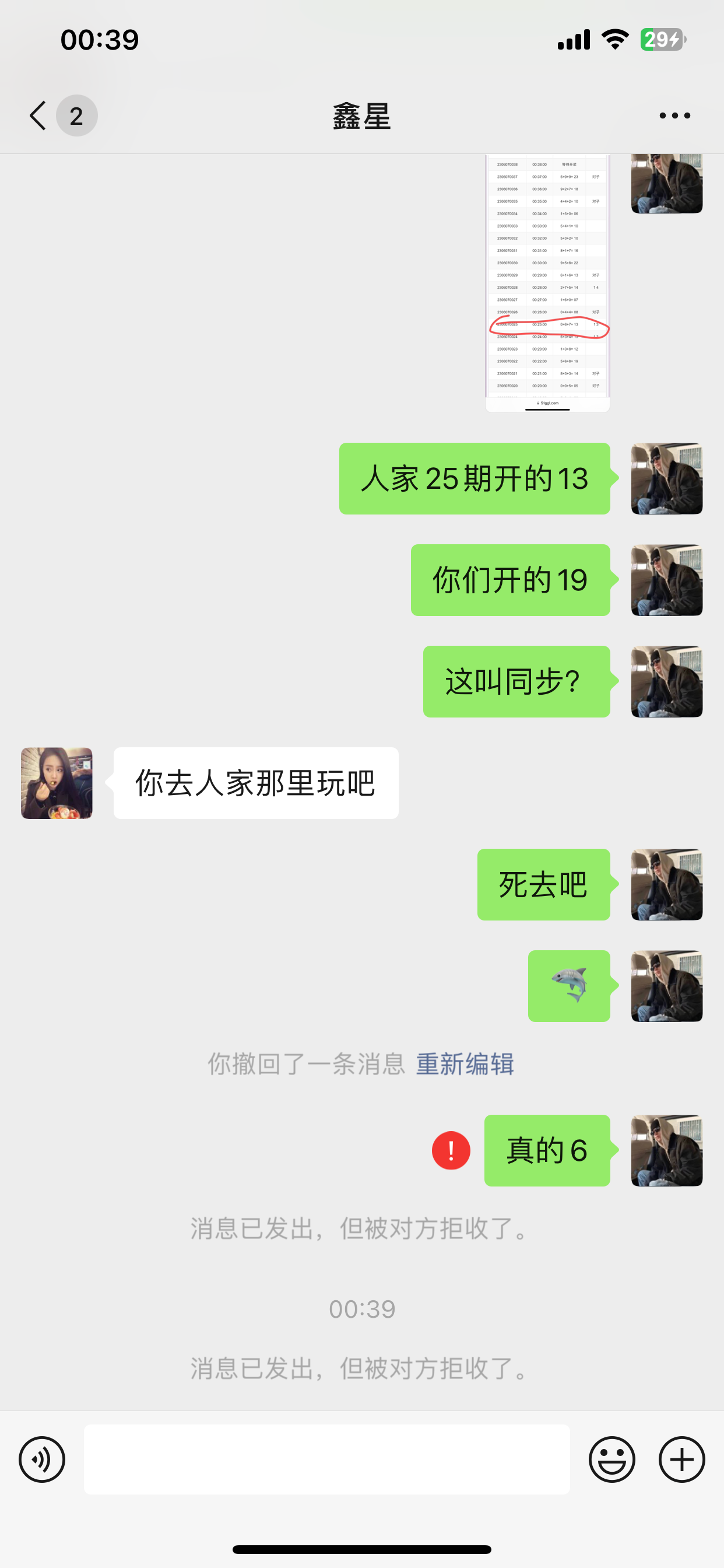Tap the 你去人家那里玩吧 message bubble
Image resolution: width=724 pixels, height=1568 pixels.
[254, 784]
